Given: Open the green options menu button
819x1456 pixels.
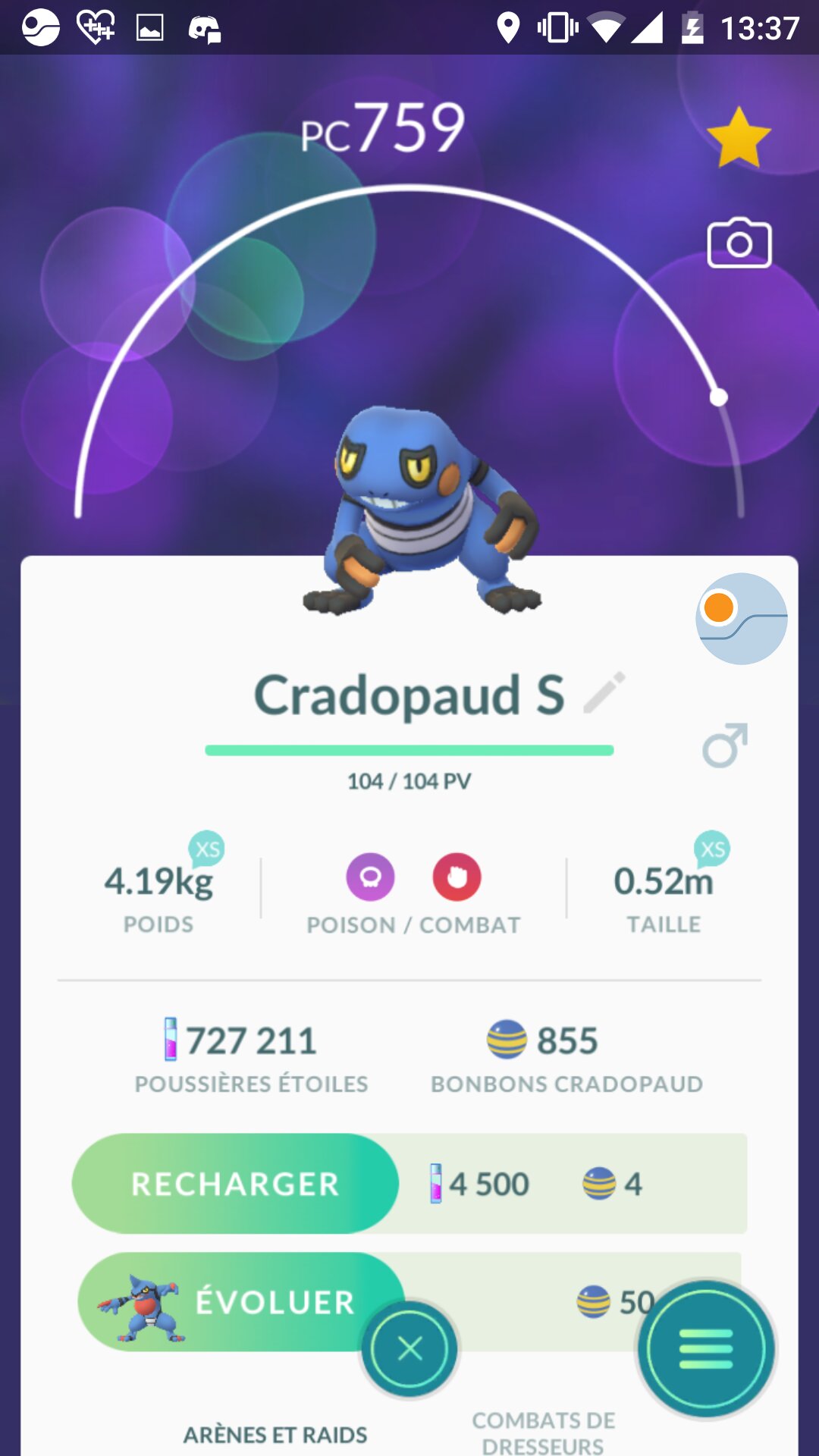Looking at the screenshot, I should tap(706, 1349).
